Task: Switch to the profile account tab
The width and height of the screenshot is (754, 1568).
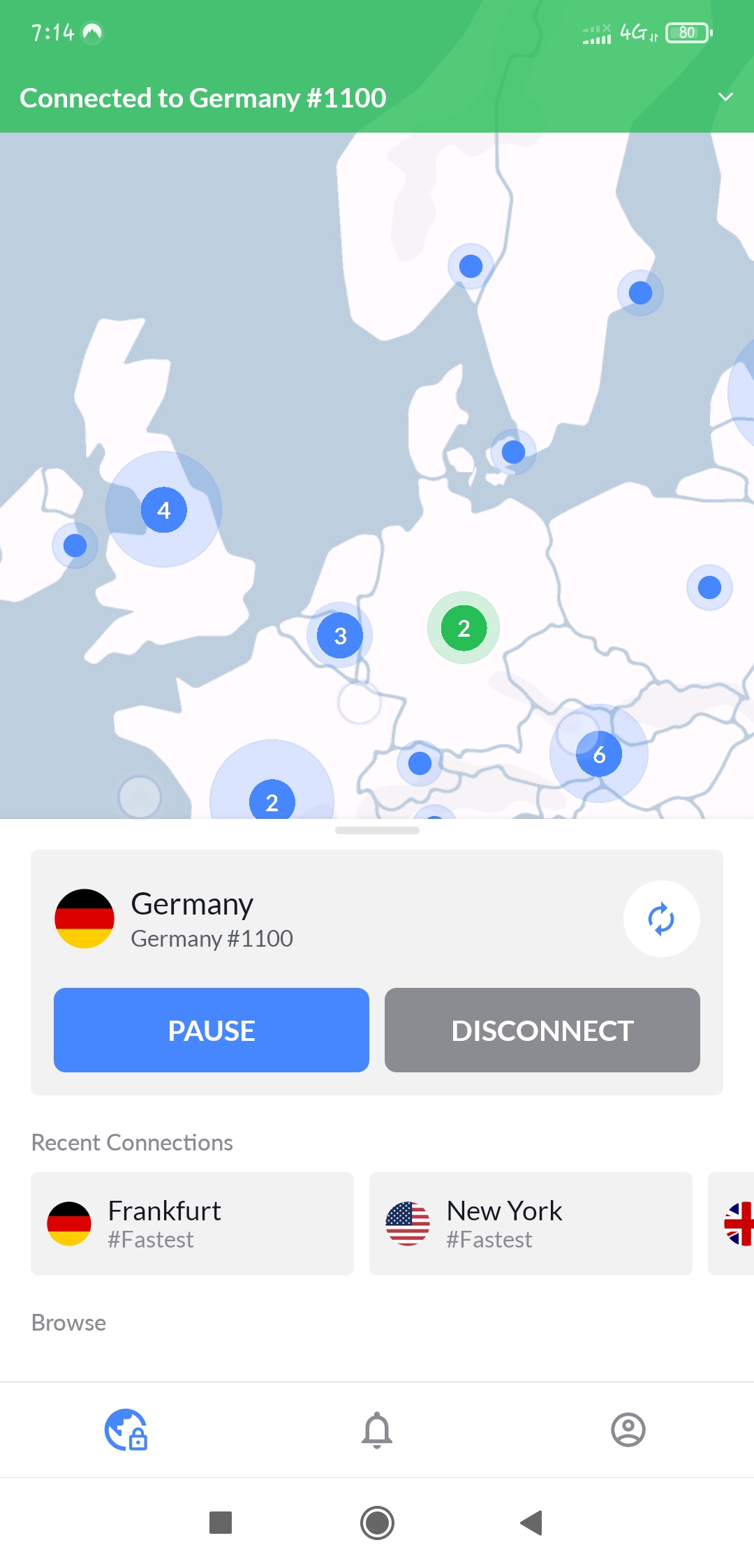Action: point(628,1430)
